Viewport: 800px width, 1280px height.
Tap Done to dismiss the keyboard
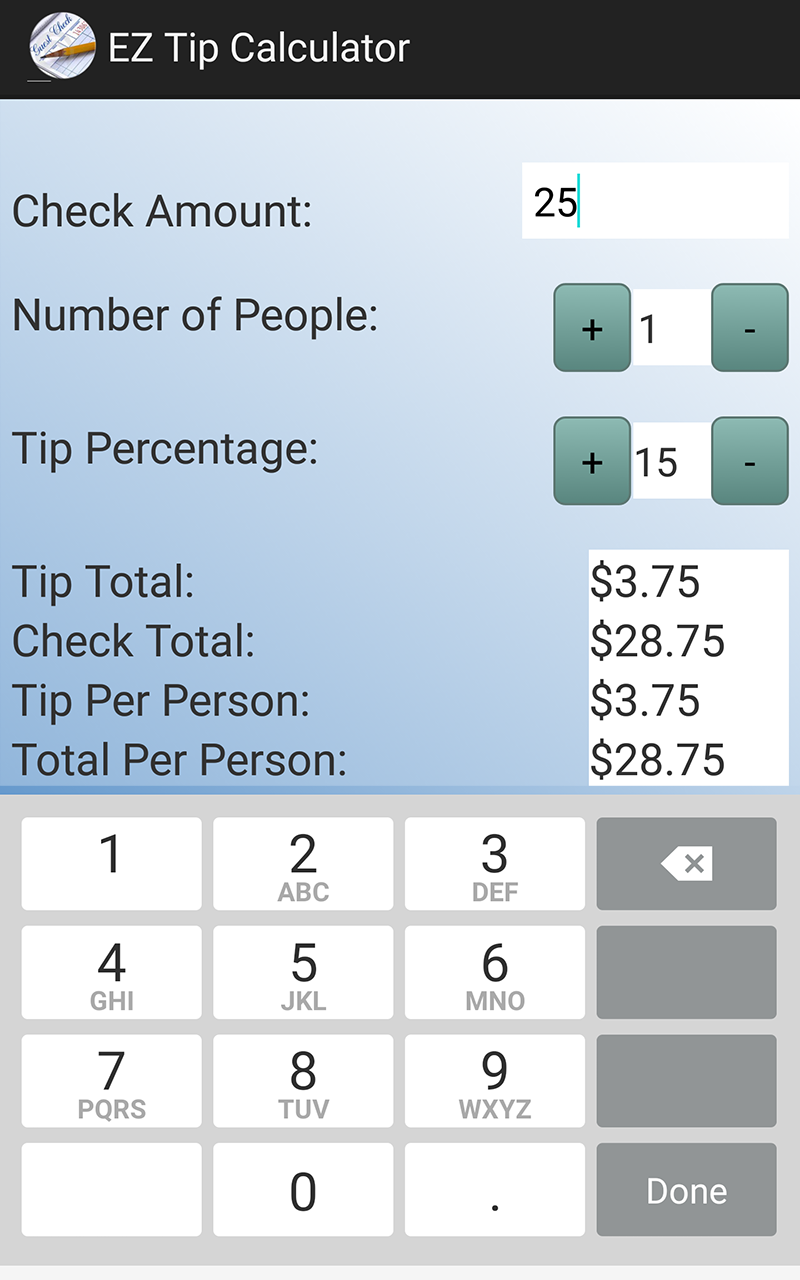[x=686, y=1189]
